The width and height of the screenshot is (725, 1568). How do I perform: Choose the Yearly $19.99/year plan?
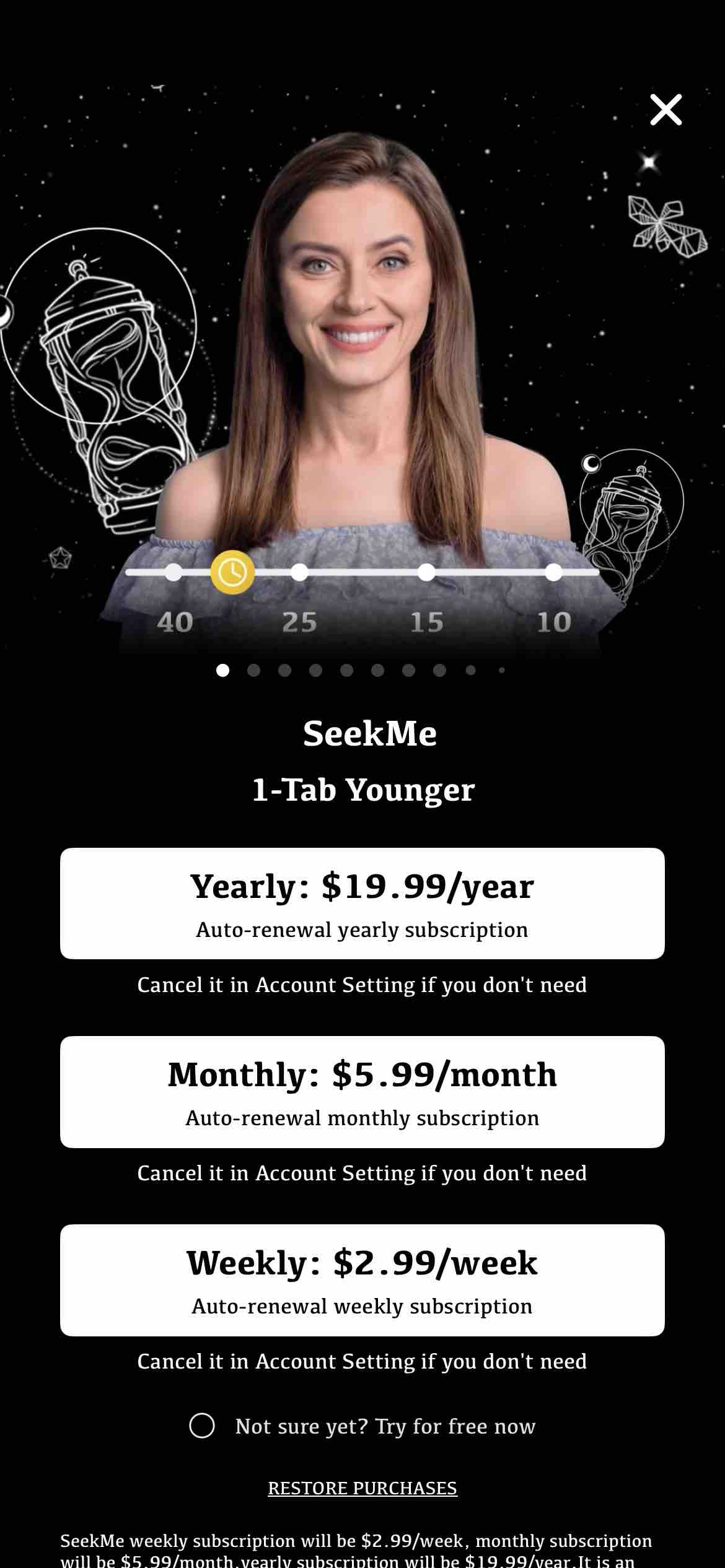tap(362, 903)
